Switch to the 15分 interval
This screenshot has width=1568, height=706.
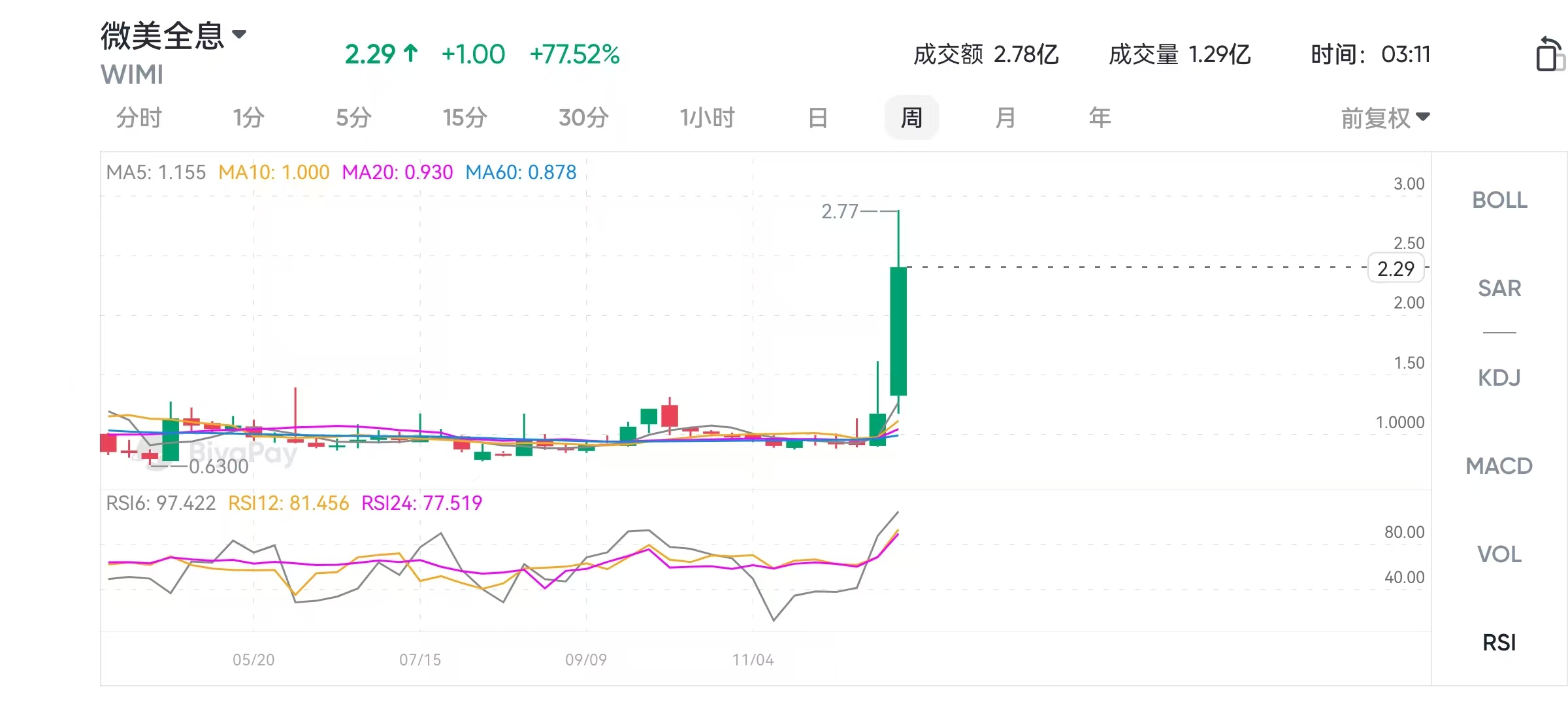[x=465, y=118]
